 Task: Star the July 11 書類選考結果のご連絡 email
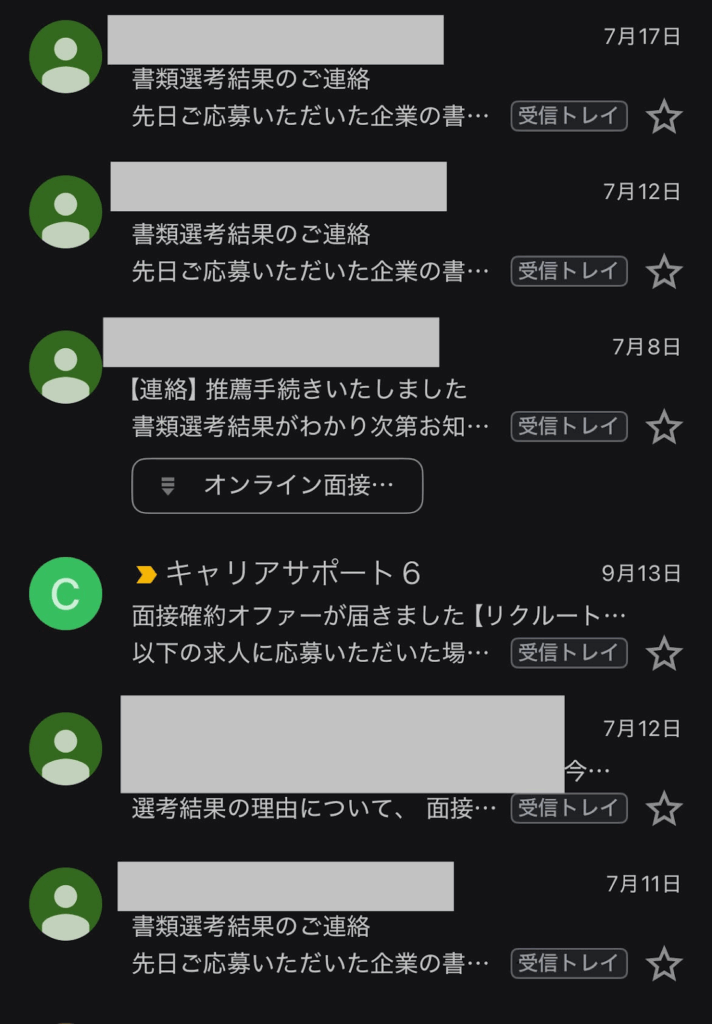point(664,965)
